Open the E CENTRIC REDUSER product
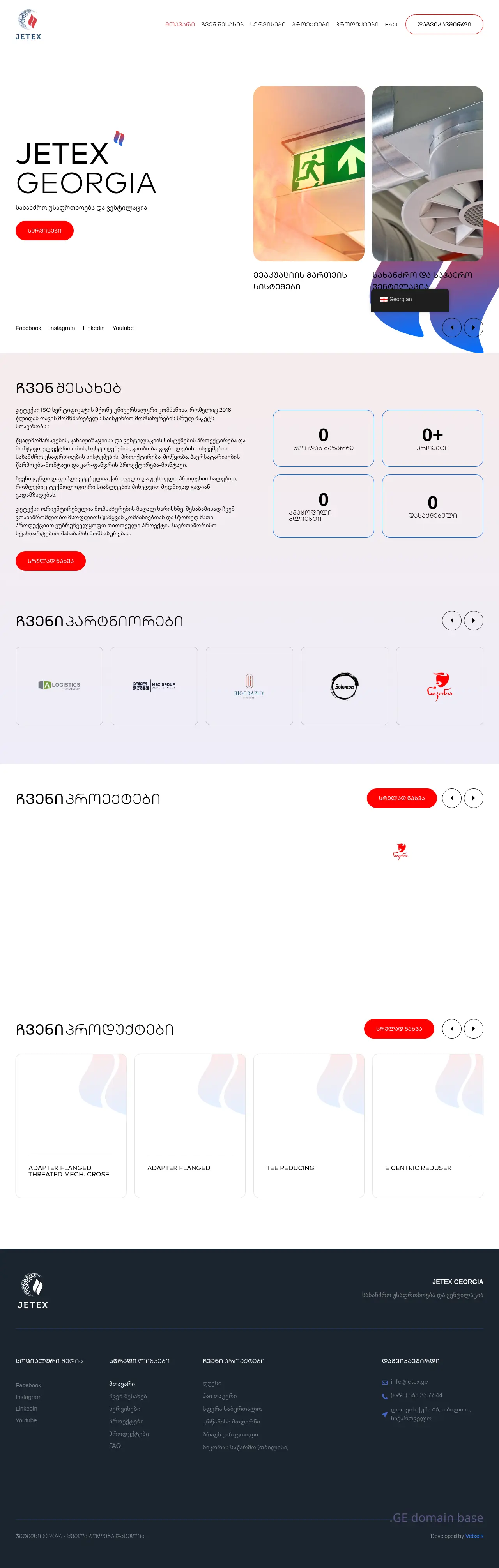The width and height of the screenshot is (499, 1568). [427, 1126]
